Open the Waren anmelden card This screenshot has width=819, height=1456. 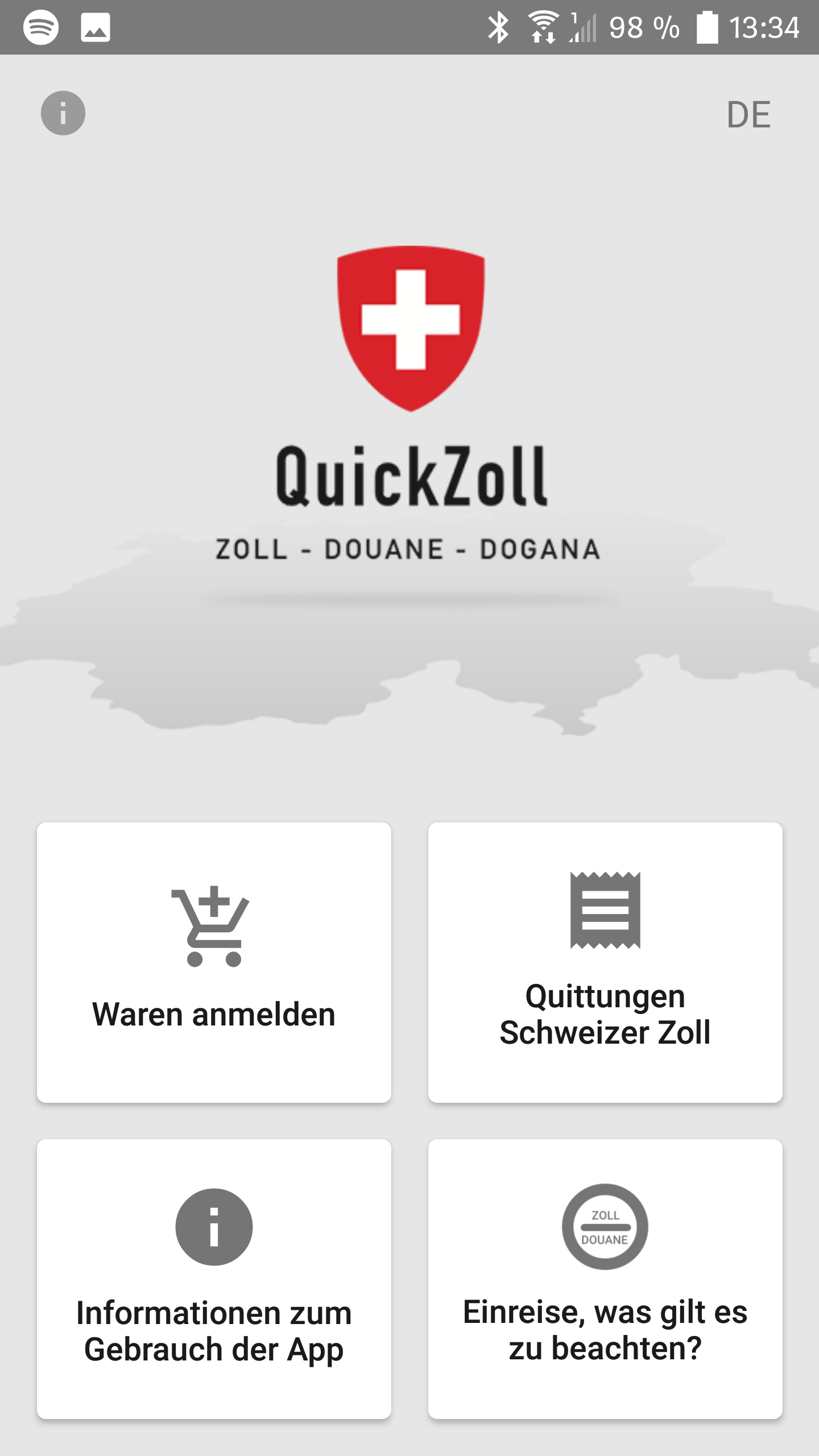[214, 962]
